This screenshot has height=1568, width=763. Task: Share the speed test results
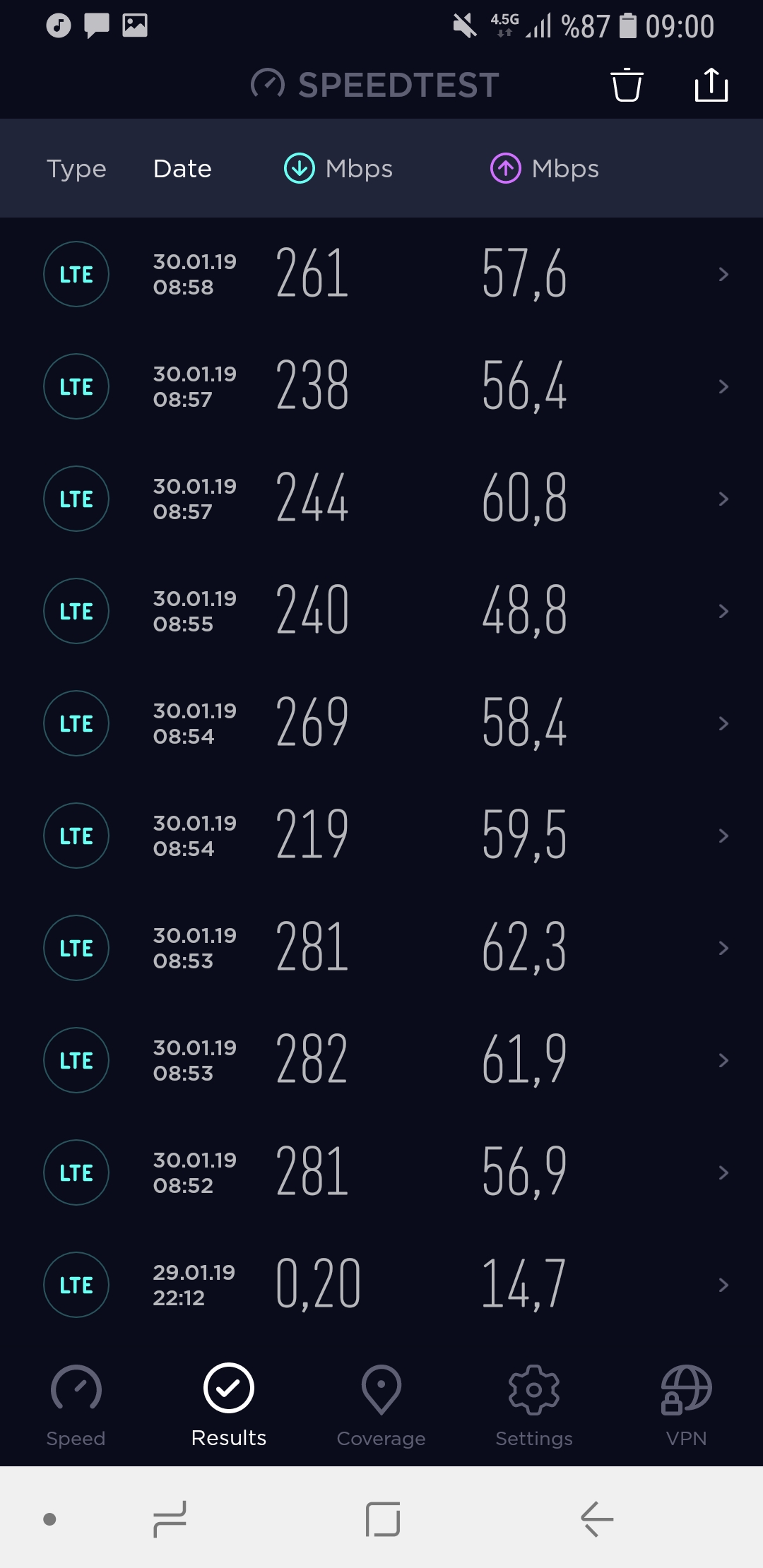tap(711, 85)
